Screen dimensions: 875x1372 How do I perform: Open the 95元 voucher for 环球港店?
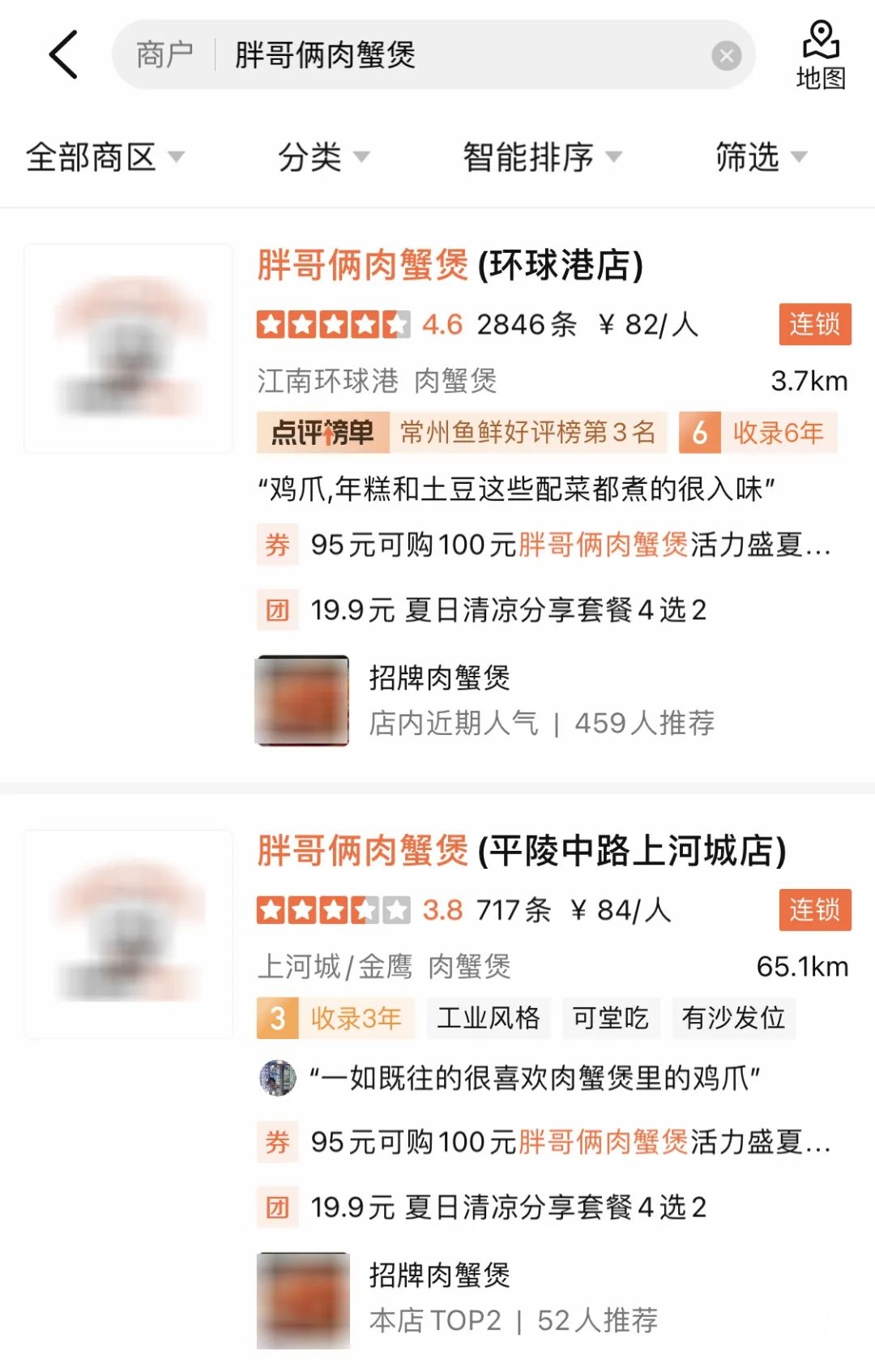point(543,545)
